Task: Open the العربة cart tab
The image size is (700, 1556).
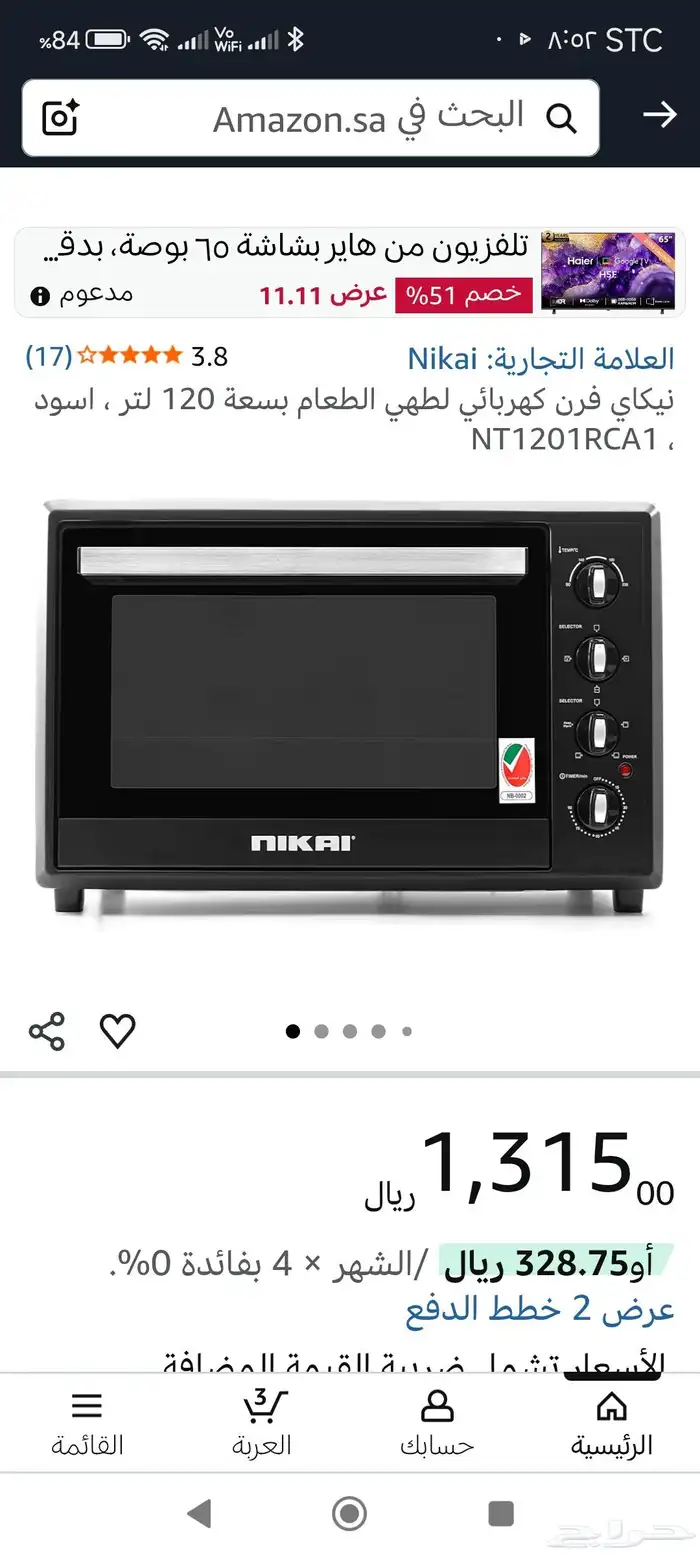Action: 262,1423
